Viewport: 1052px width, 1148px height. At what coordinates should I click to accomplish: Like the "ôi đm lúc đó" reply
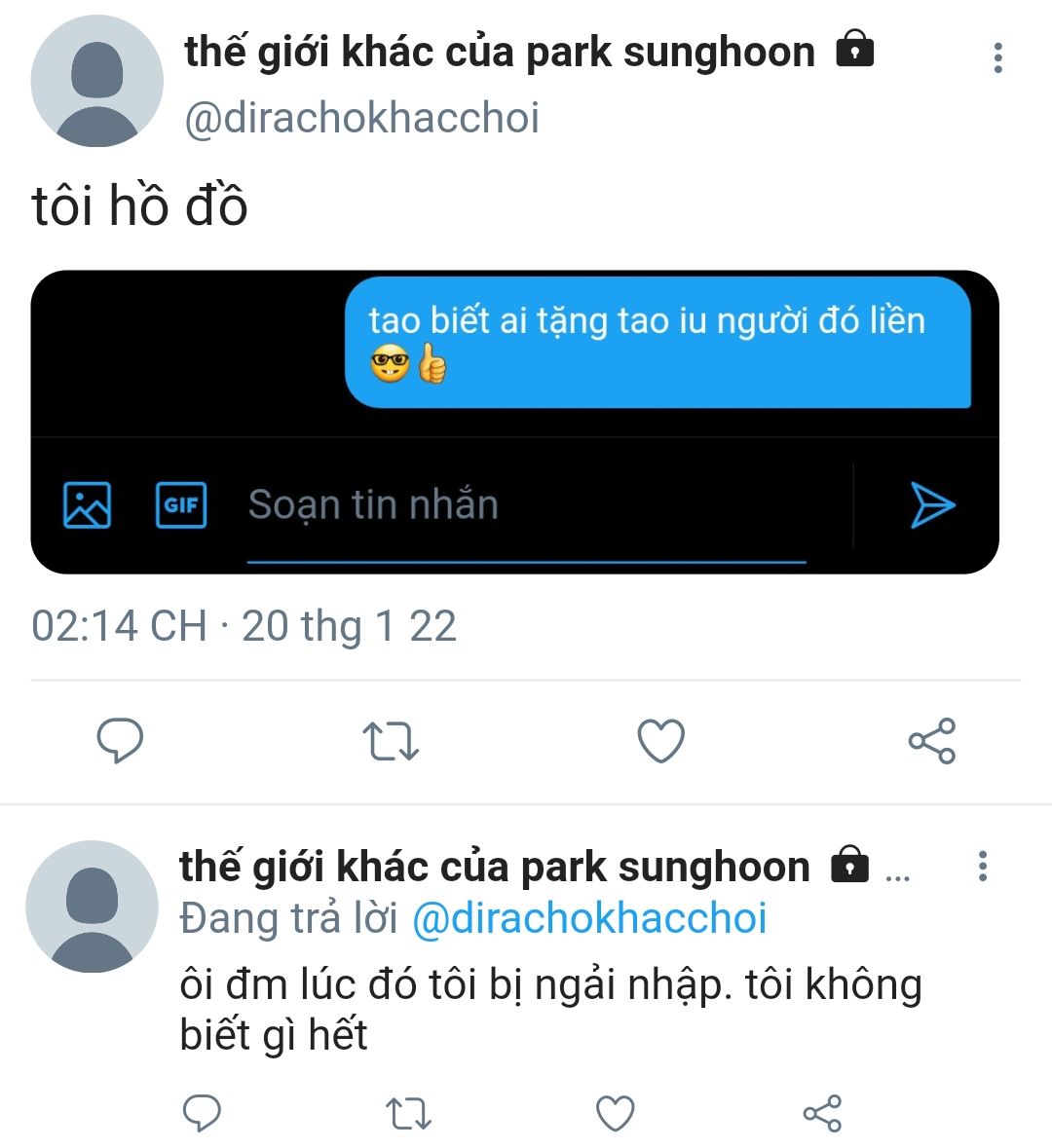click(x=615, y=1113)
